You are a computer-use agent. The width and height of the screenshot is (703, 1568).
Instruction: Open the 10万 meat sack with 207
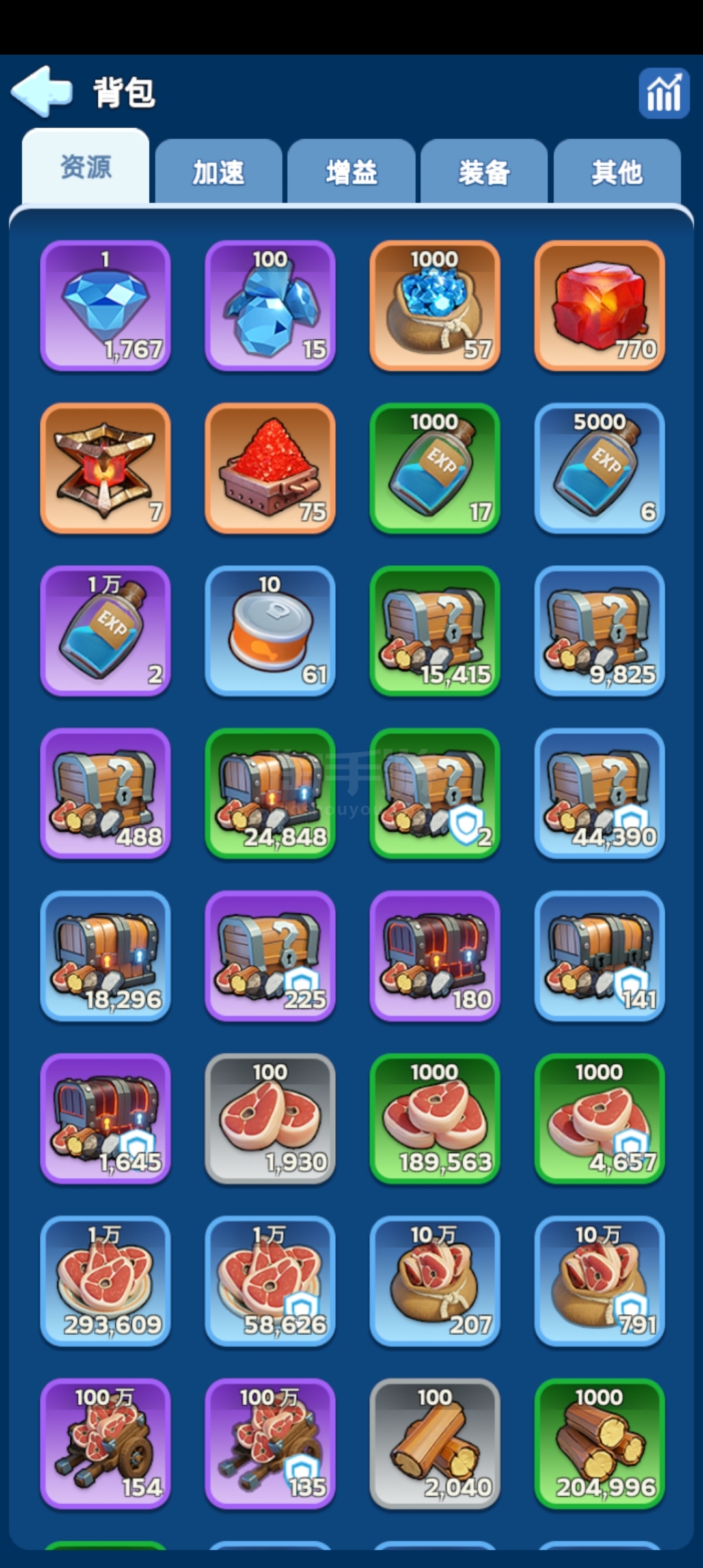(435, 1281)
